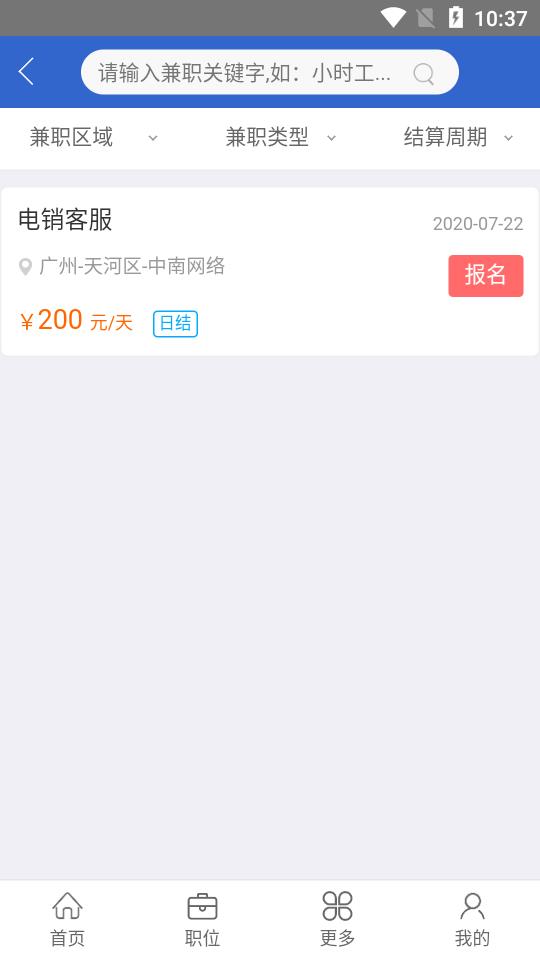Open the 电销客服 job listing

pos(270,271)
